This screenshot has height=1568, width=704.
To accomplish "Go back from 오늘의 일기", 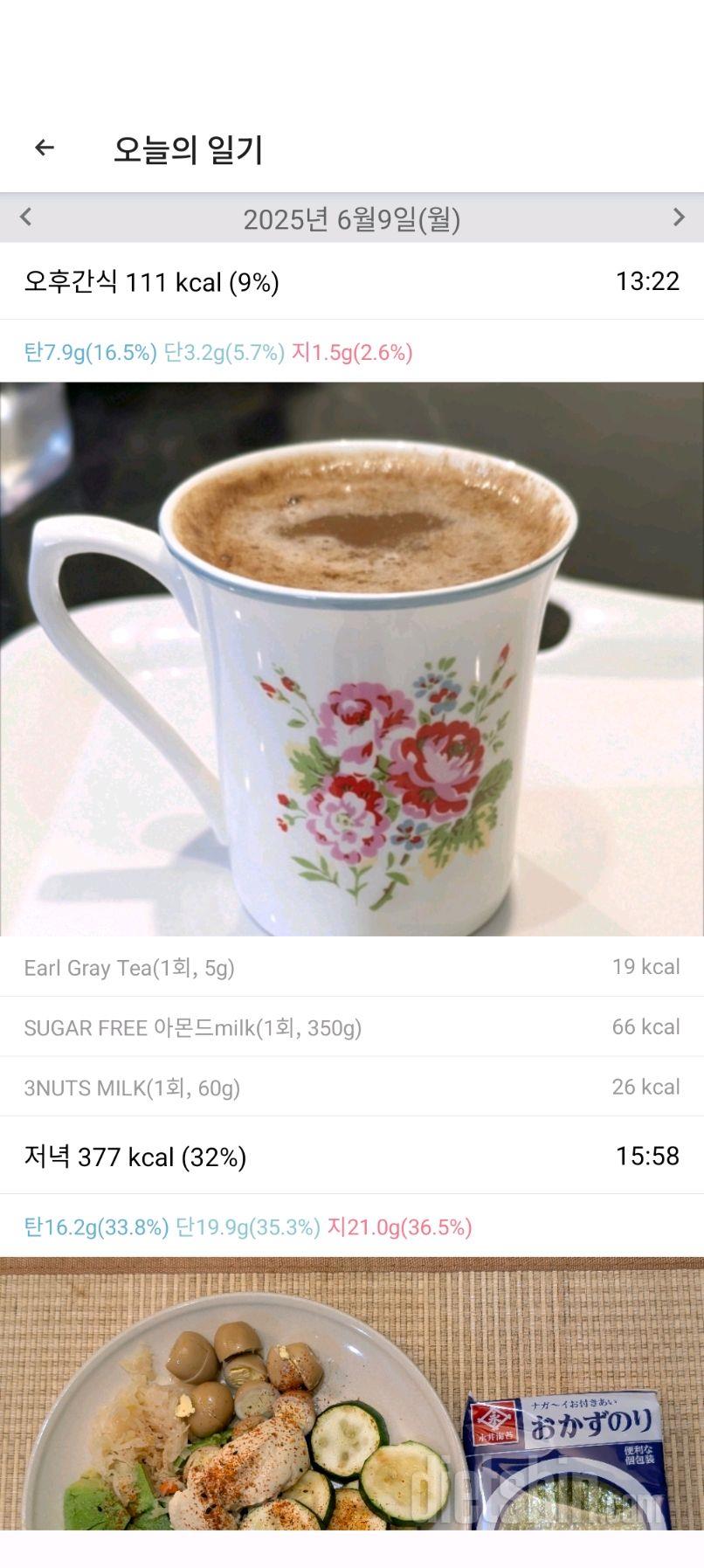I will [44, 149].
